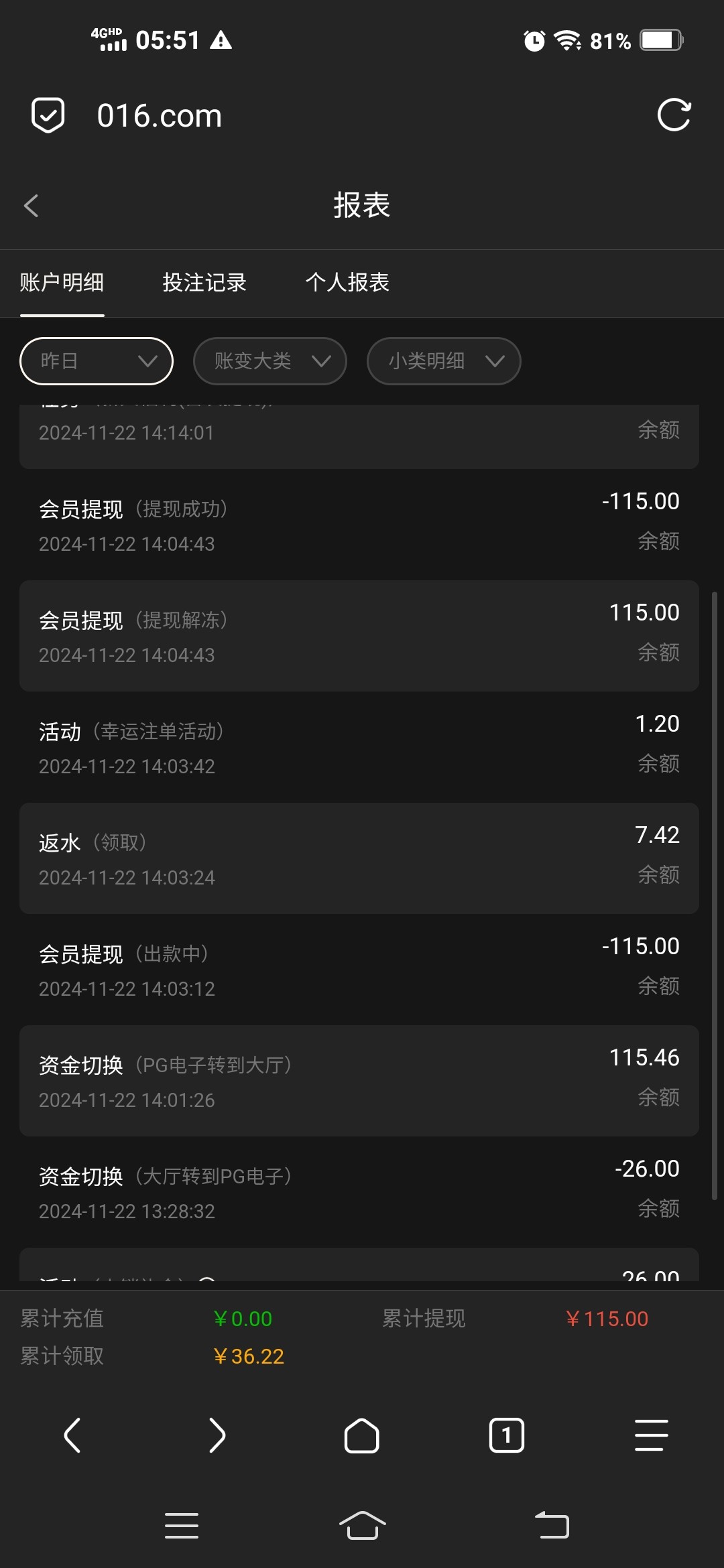Navigate back in the browser toolbar

(x=72, y=1435)
